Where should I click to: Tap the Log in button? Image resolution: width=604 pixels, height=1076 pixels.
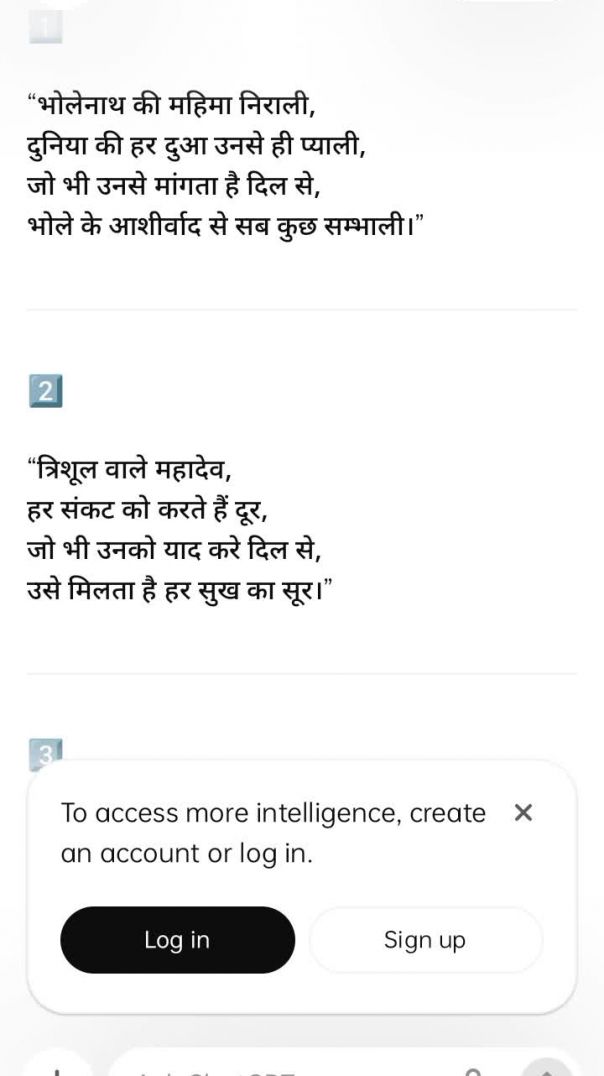pyautogui.click(x=177, y=940)
